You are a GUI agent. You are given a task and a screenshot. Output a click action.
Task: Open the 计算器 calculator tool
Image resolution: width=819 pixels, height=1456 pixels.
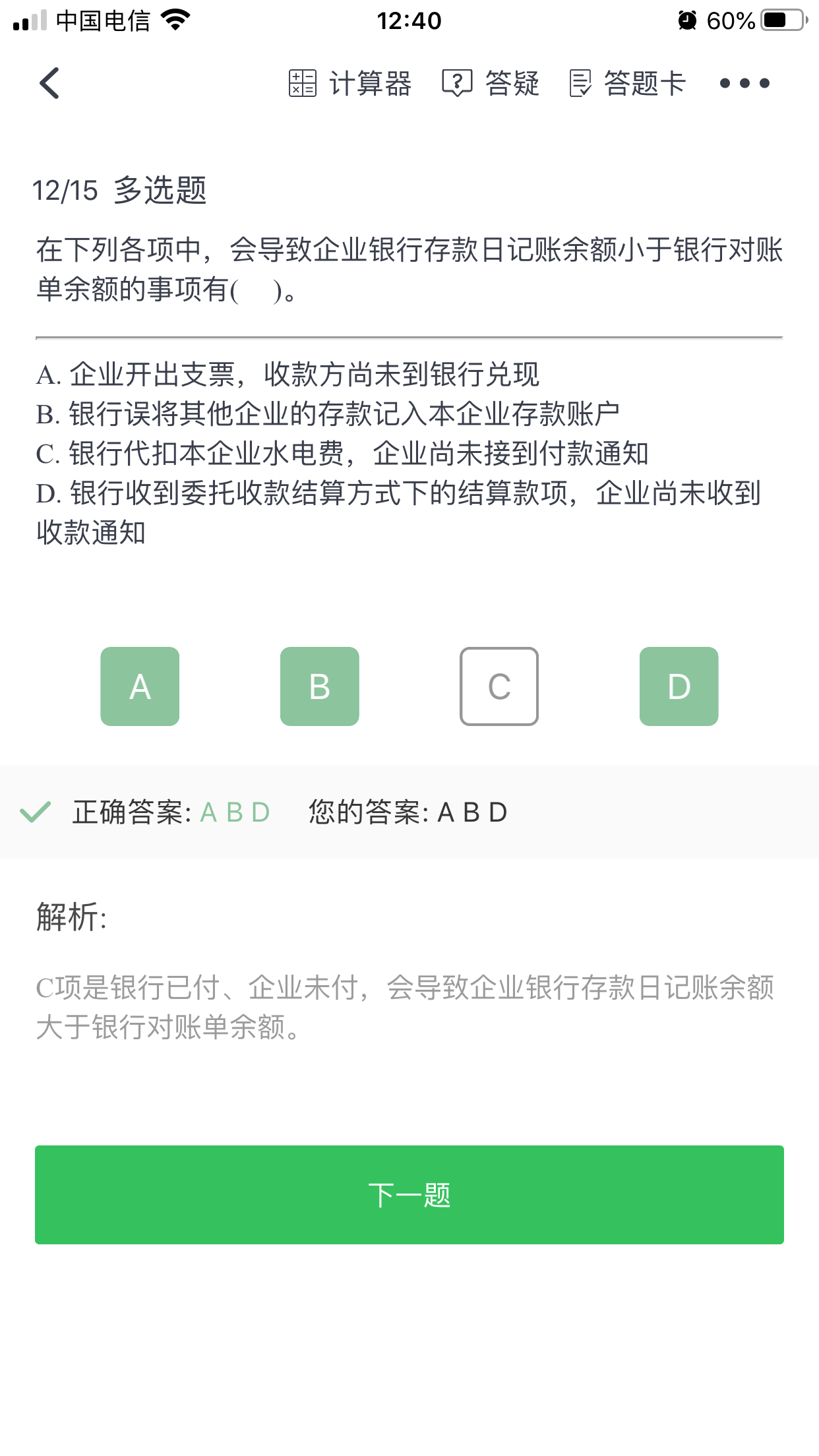click(350, 84)
